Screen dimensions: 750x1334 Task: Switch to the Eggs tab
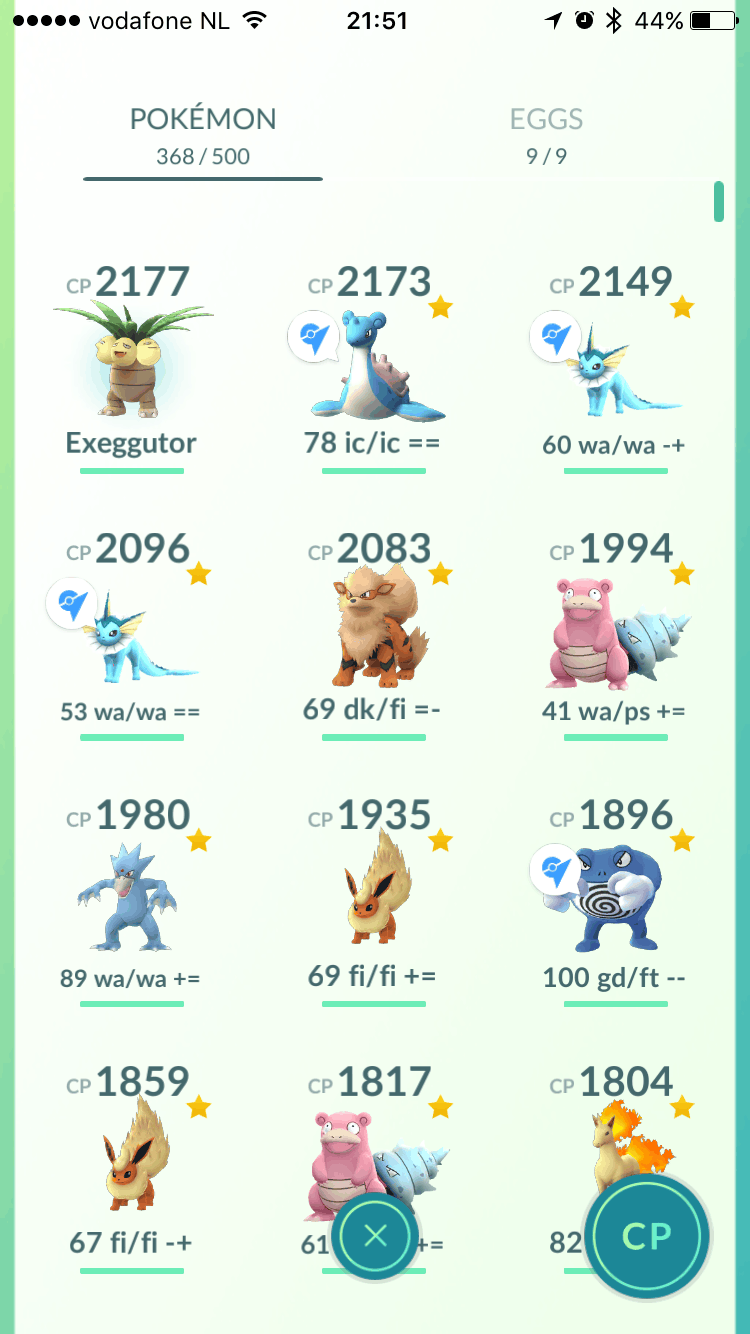coord(546,134)
